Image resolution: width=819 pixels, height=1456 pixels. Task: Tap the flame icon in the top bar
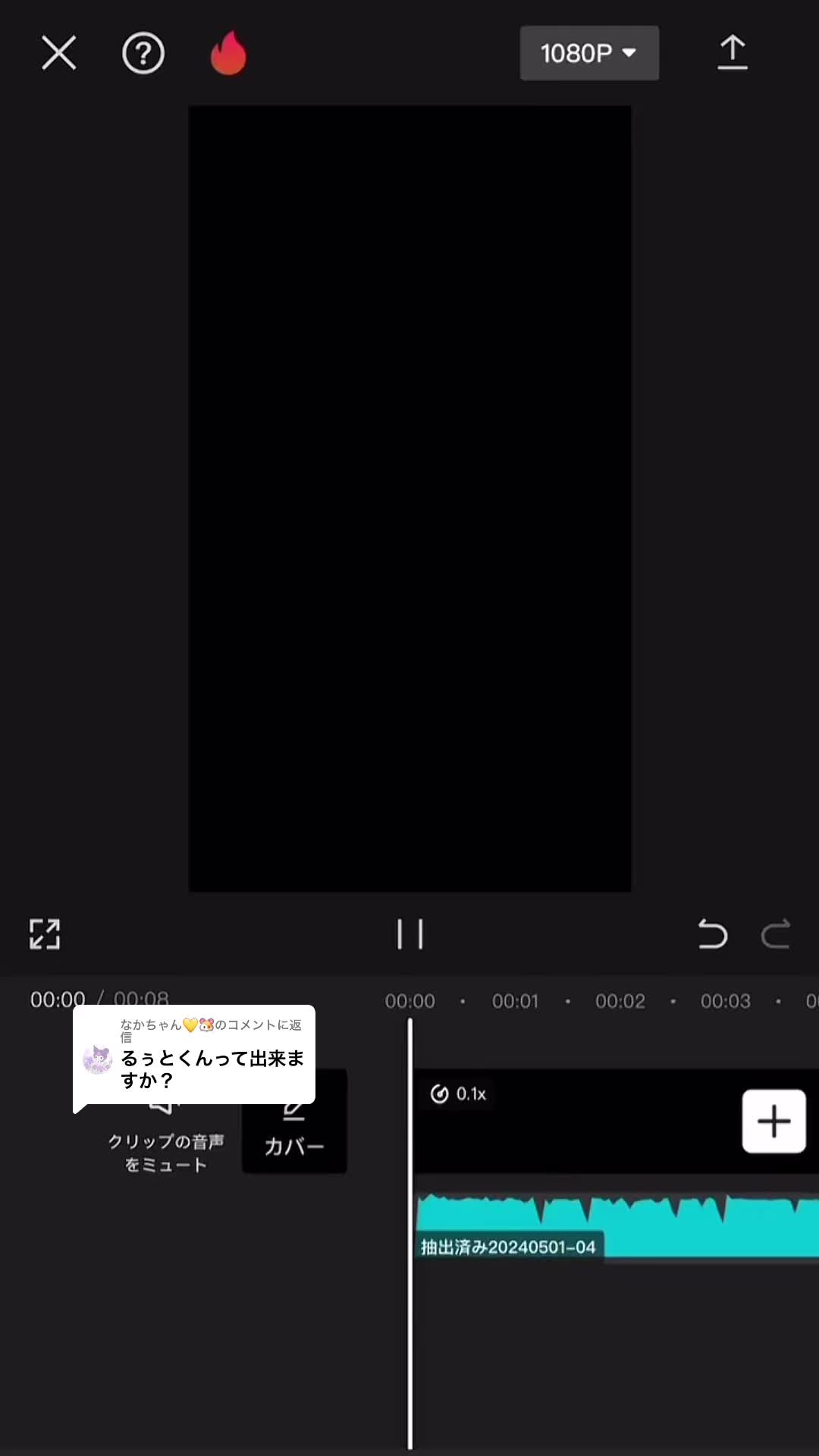228,53
